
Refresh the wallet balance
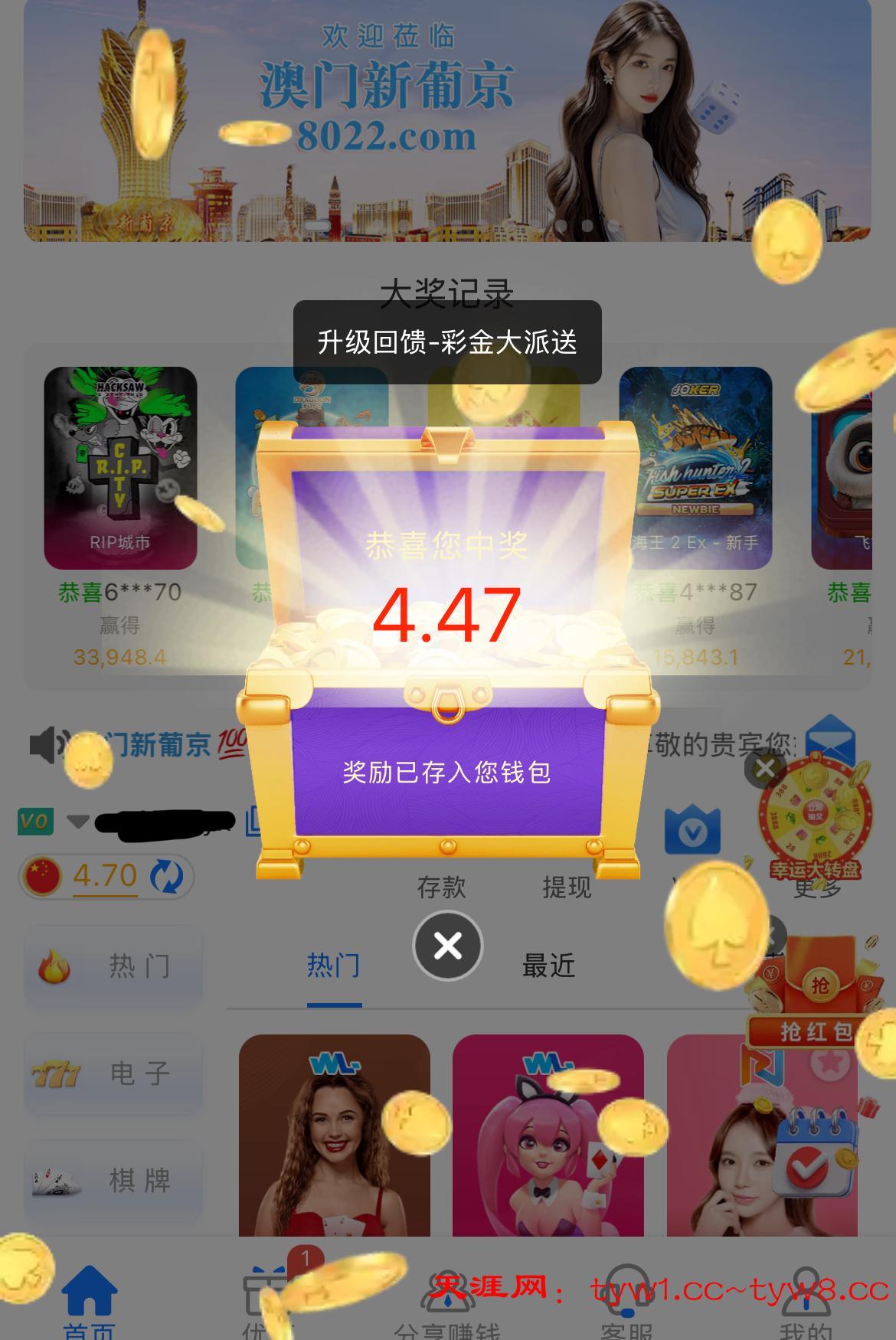click(166, 876)
